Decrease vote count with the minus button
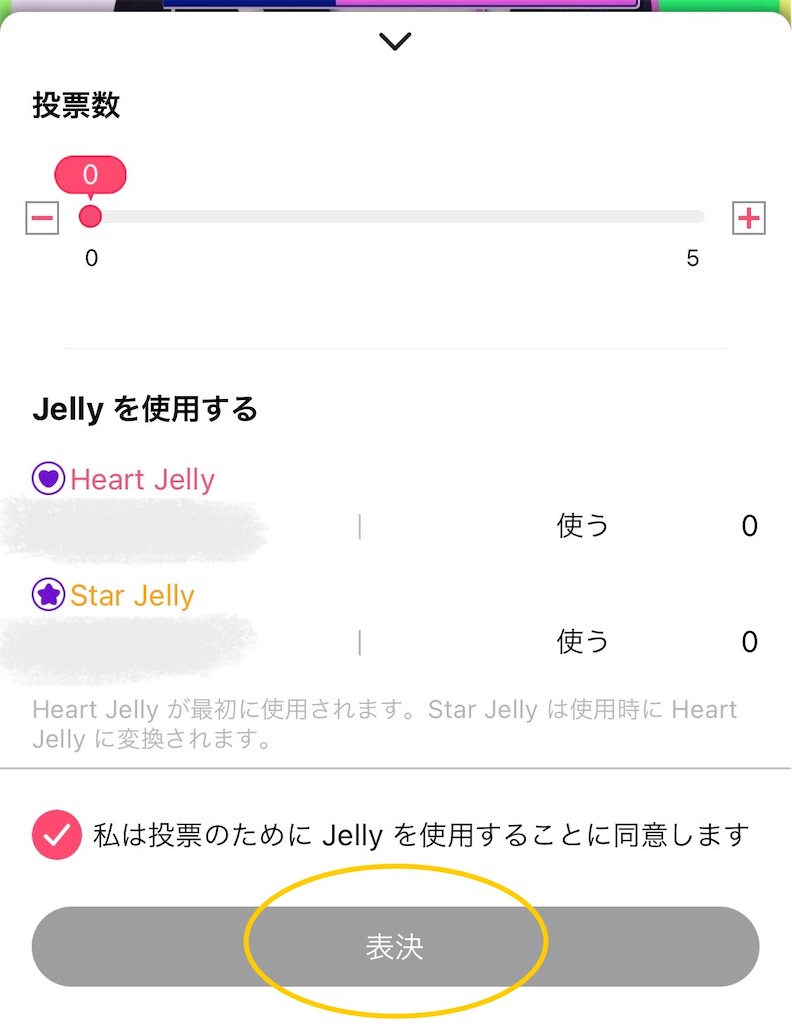 42,217
